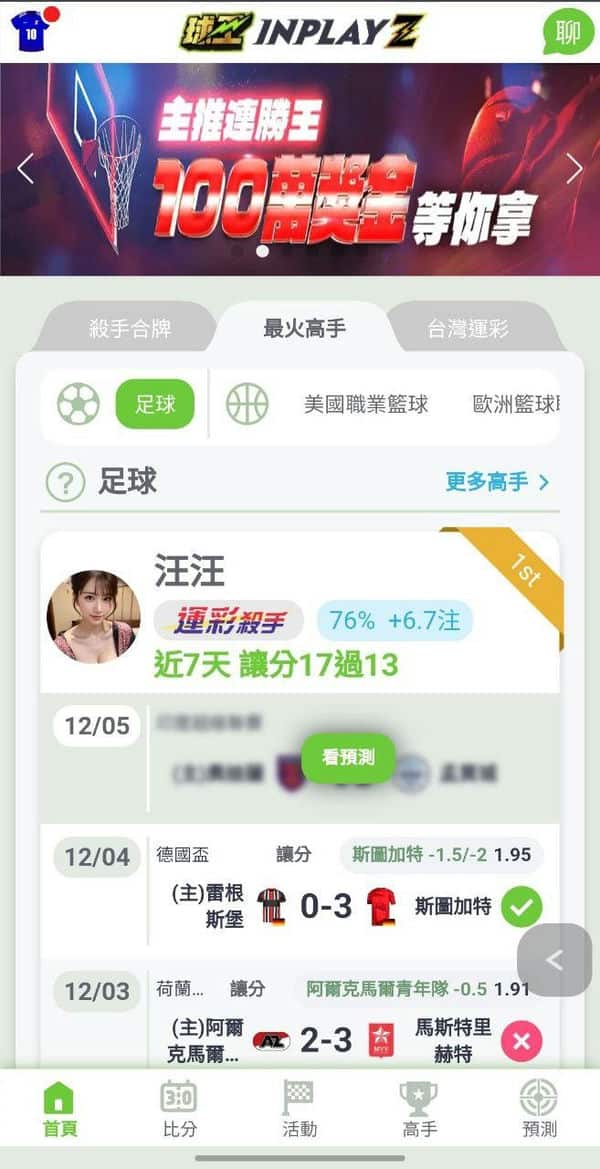
Task: Switch to the 台灣運彩 tab
Action: (x=469, y=329)
